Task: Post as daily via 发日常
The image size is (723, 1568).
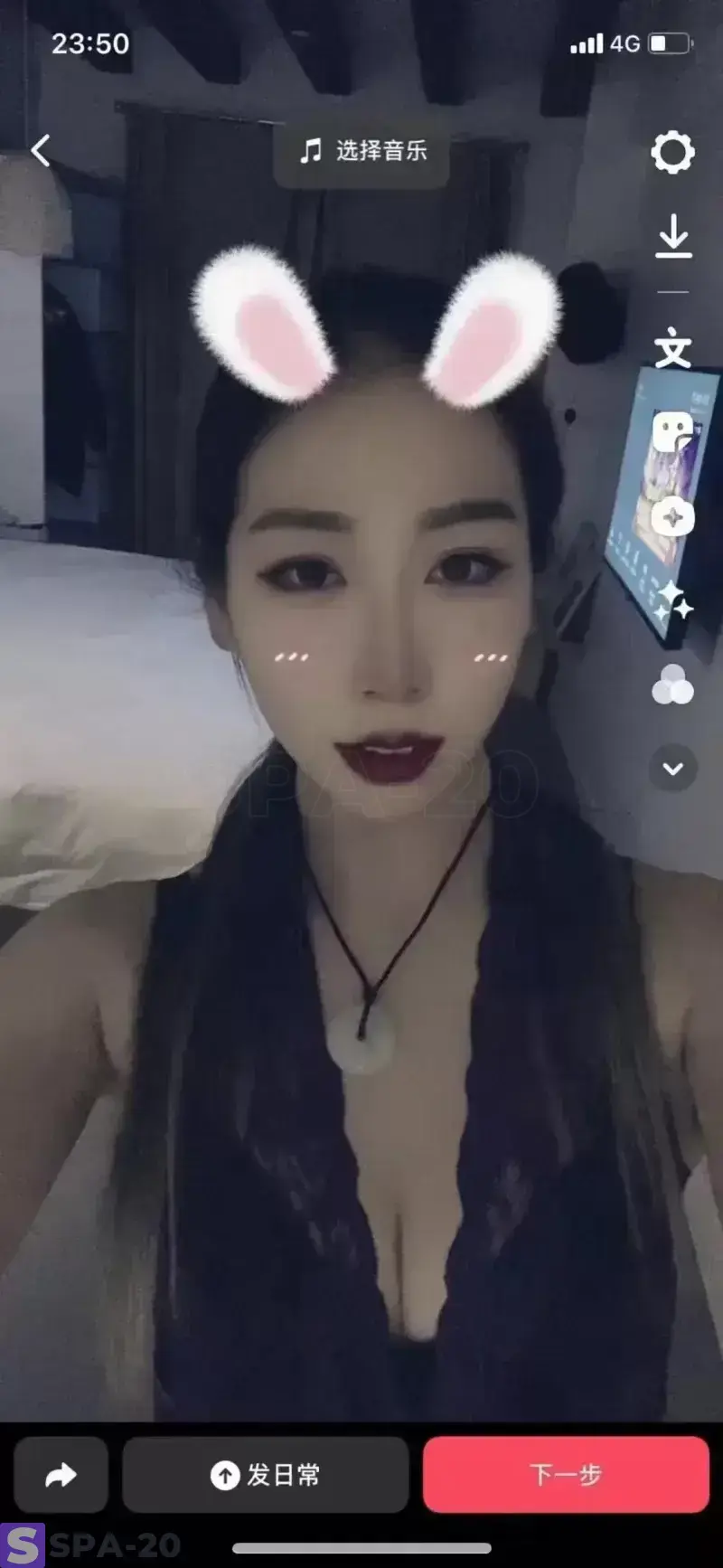Action: [x=266, y=1476]
